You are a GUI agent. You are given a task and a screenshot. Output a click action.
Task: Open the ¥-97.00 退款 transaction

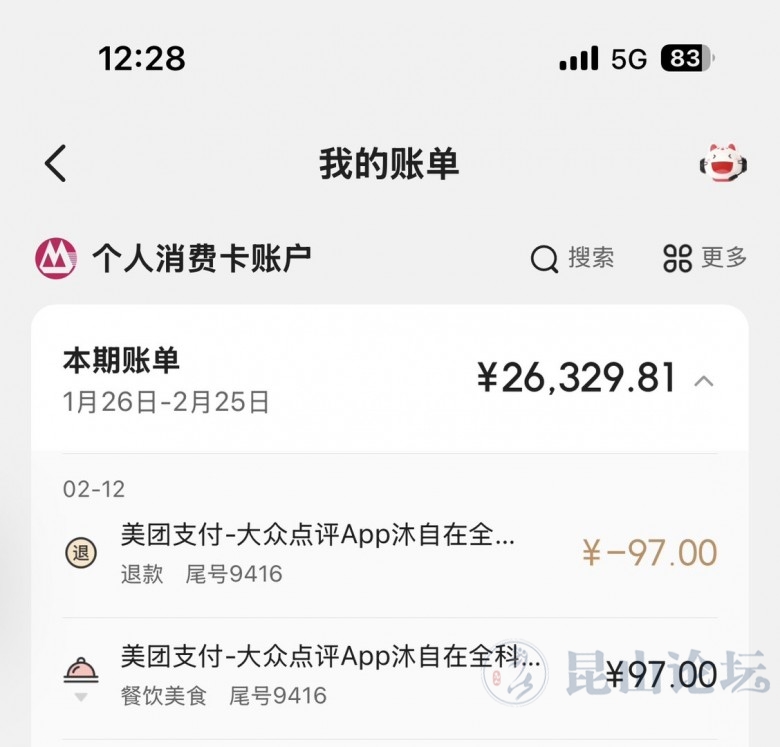[390, 553]
